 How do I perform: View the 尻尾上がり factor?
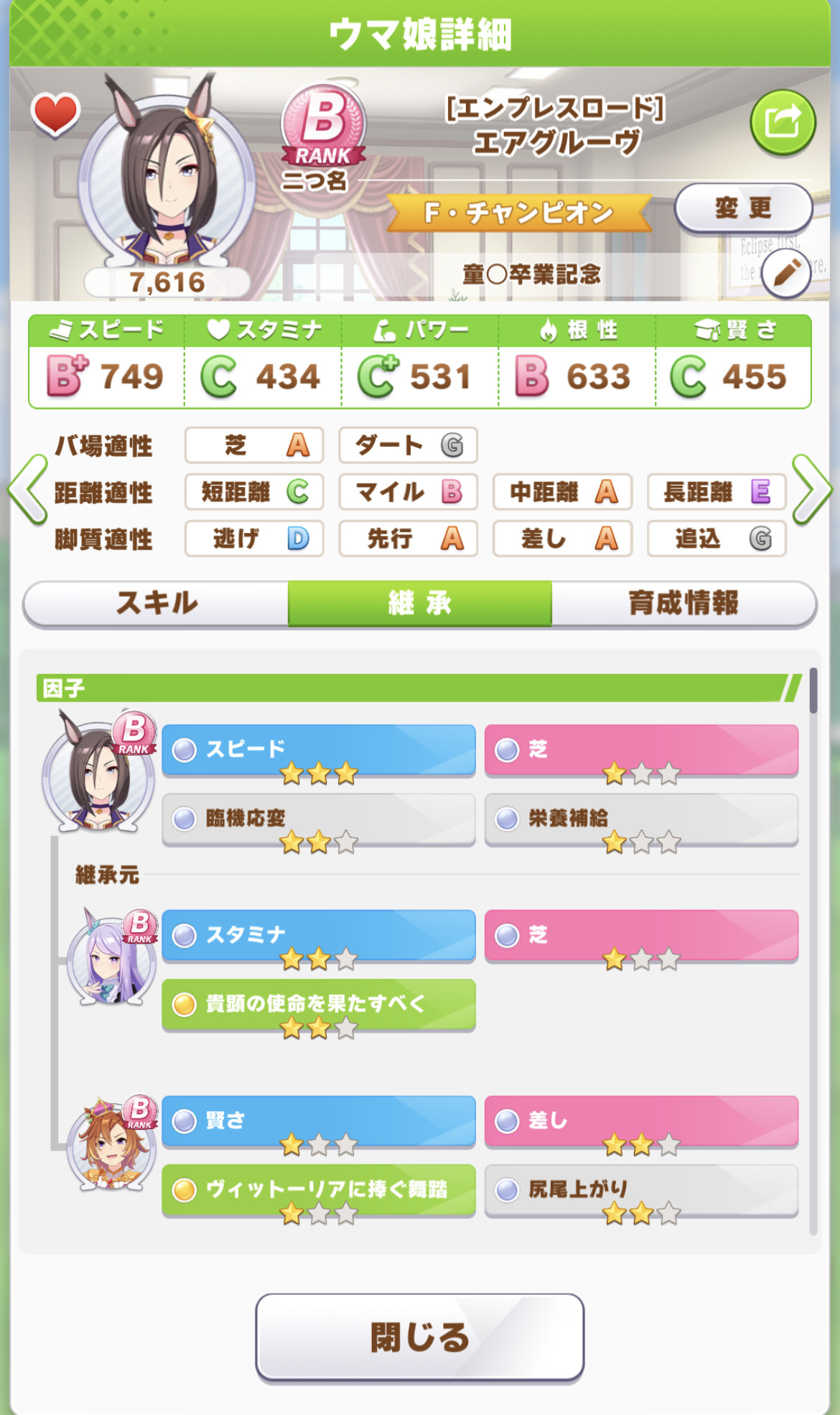coord(641,1189)
